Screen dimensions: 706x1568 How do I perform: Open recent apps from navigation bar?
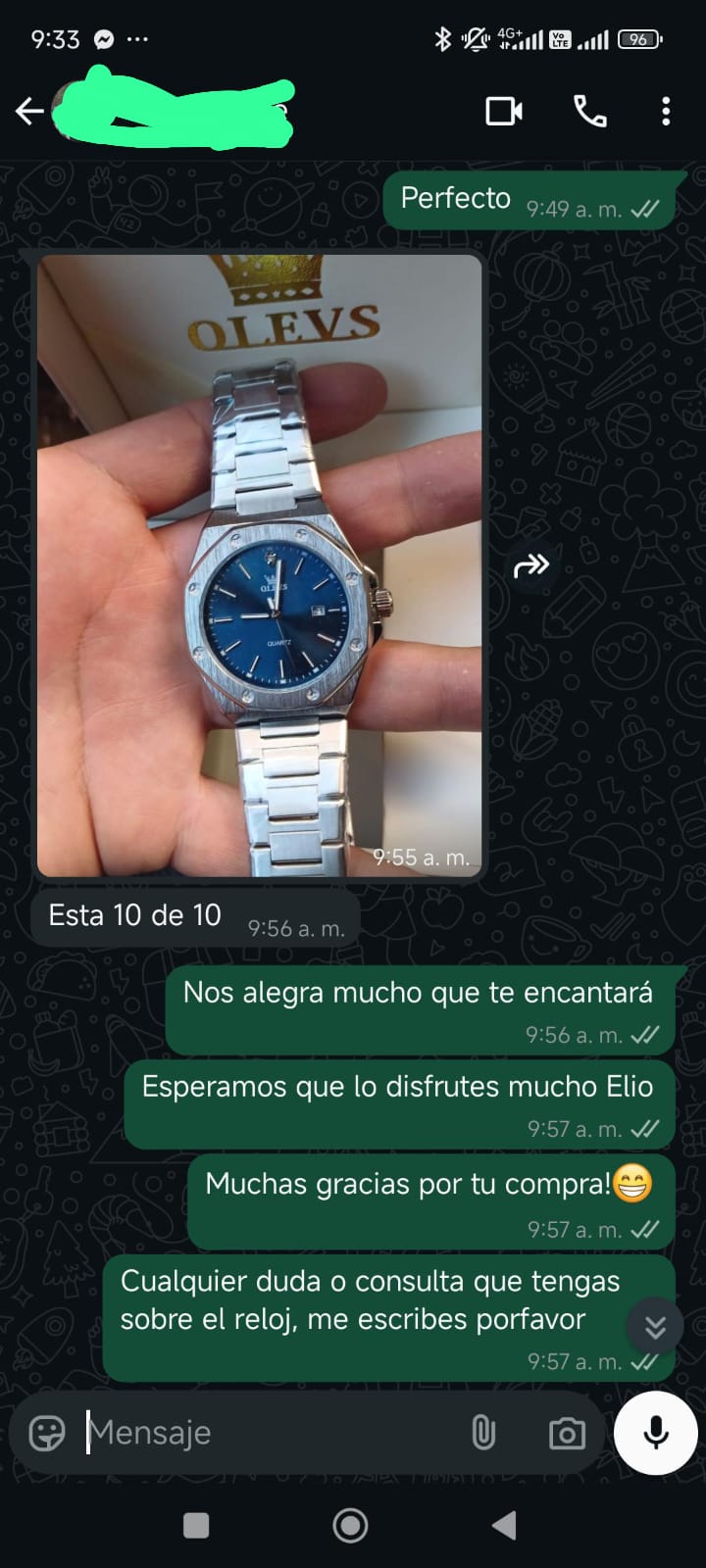(196, 1525)
